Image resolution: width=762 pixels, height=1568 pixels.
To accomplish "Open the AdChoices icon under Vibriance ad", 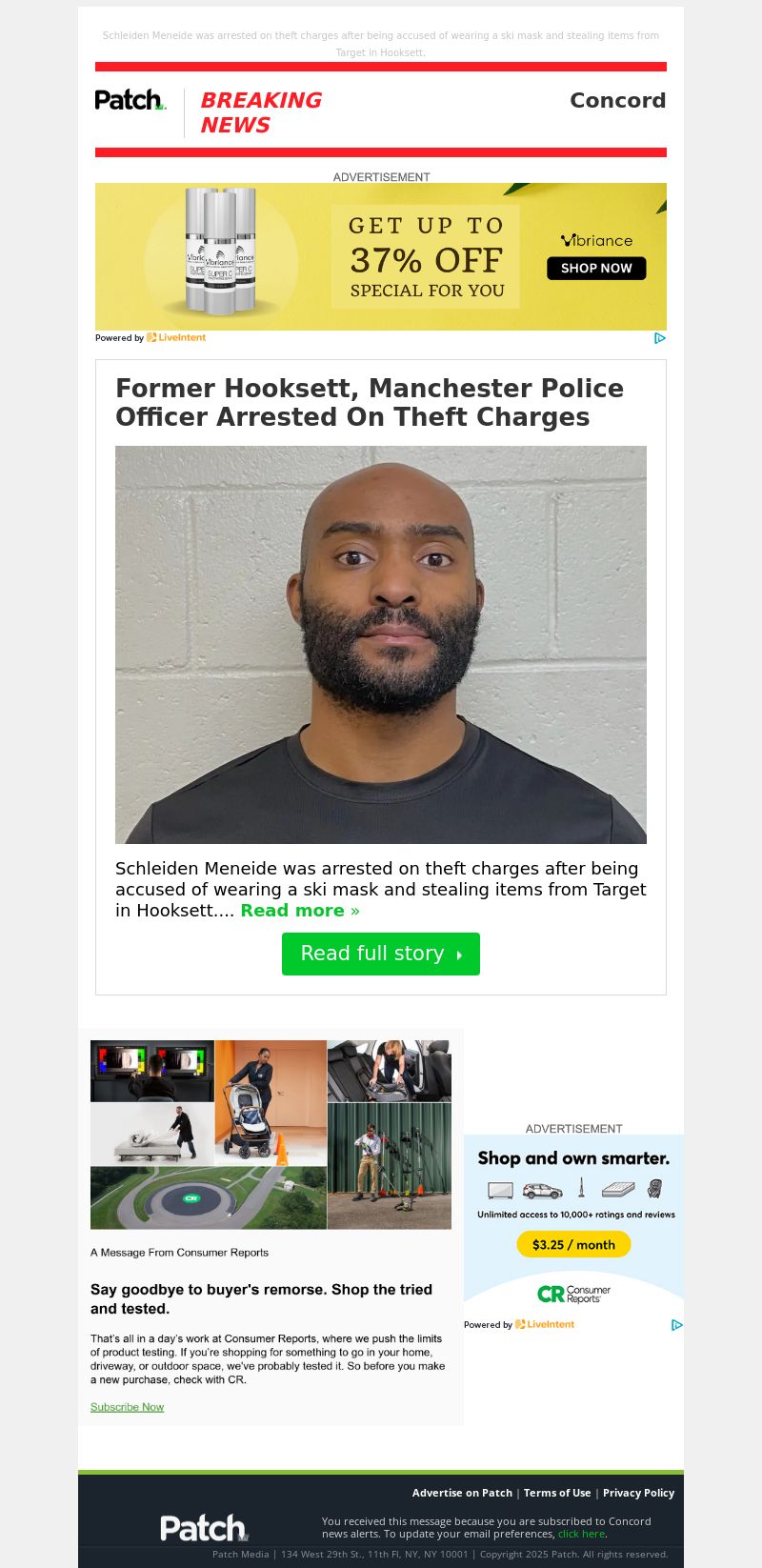I will 659,338.
